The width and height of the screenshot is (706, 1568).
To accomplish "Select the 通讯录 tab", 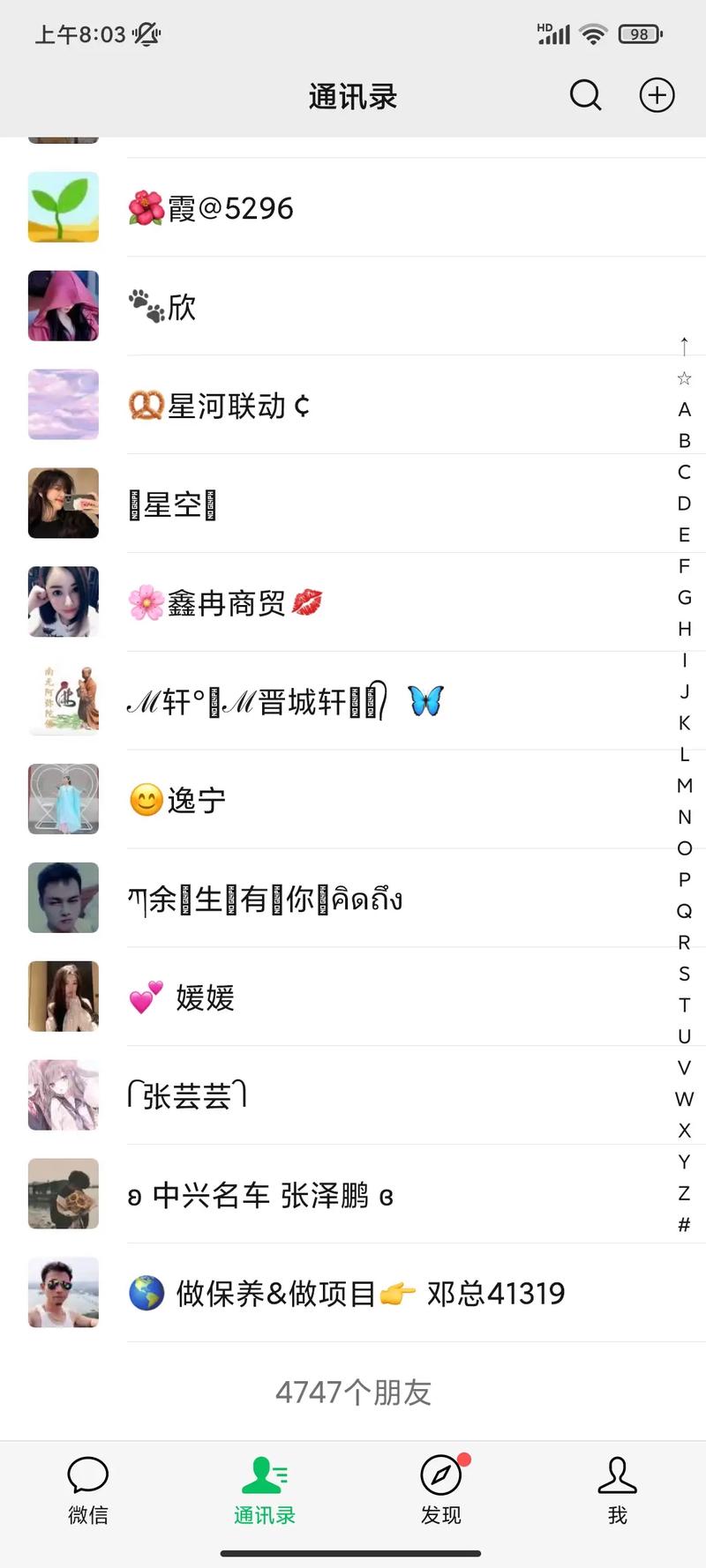I will 264,1490.
